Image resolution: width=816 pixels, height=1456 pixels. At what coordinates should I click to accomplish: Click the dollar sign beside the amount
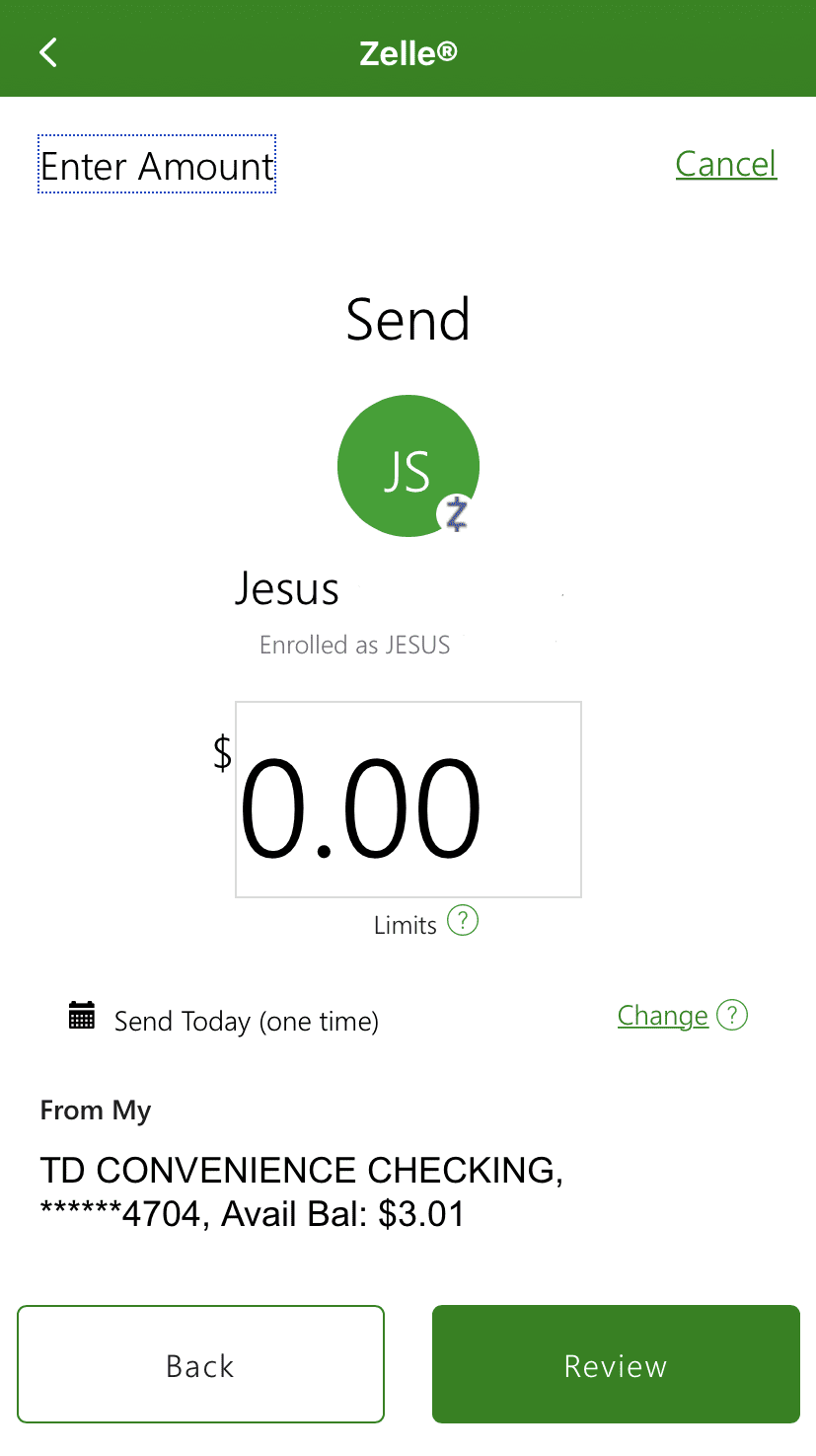pos(221,755)
